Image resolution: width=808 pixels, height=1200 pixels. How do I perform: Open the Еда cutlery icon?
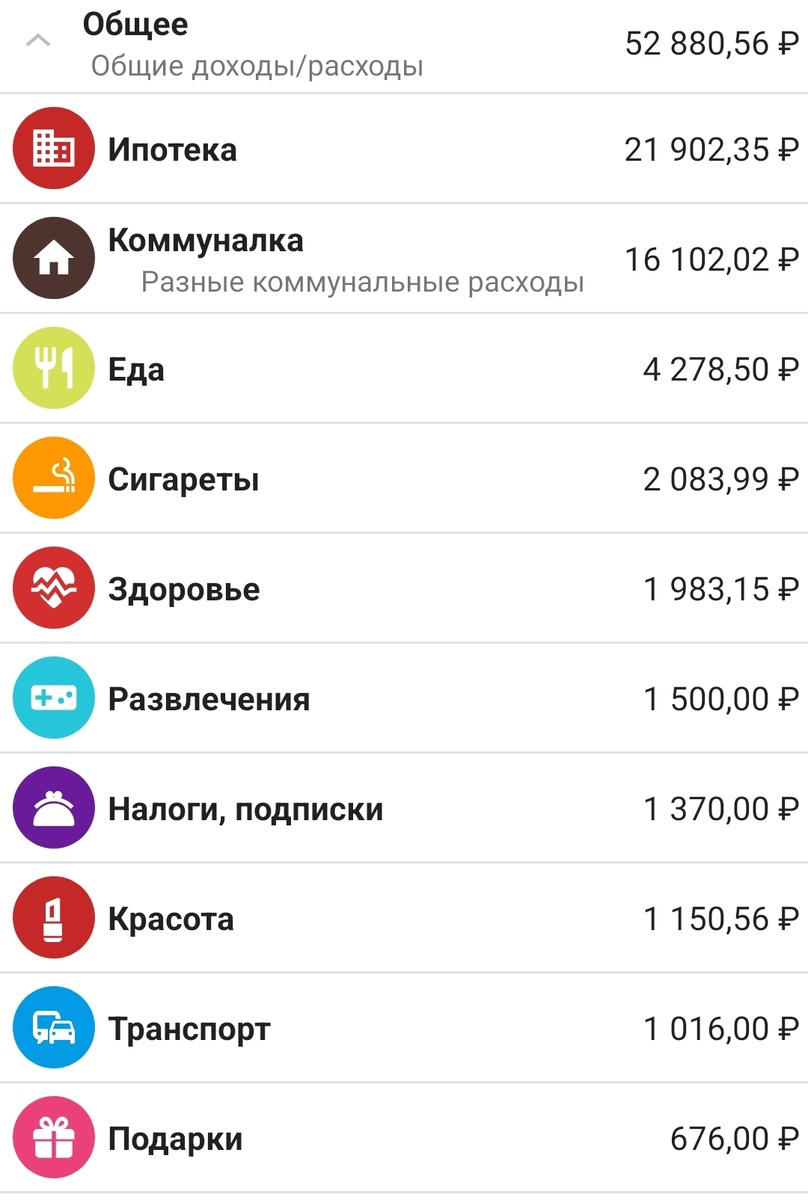(x=53, y=368)
